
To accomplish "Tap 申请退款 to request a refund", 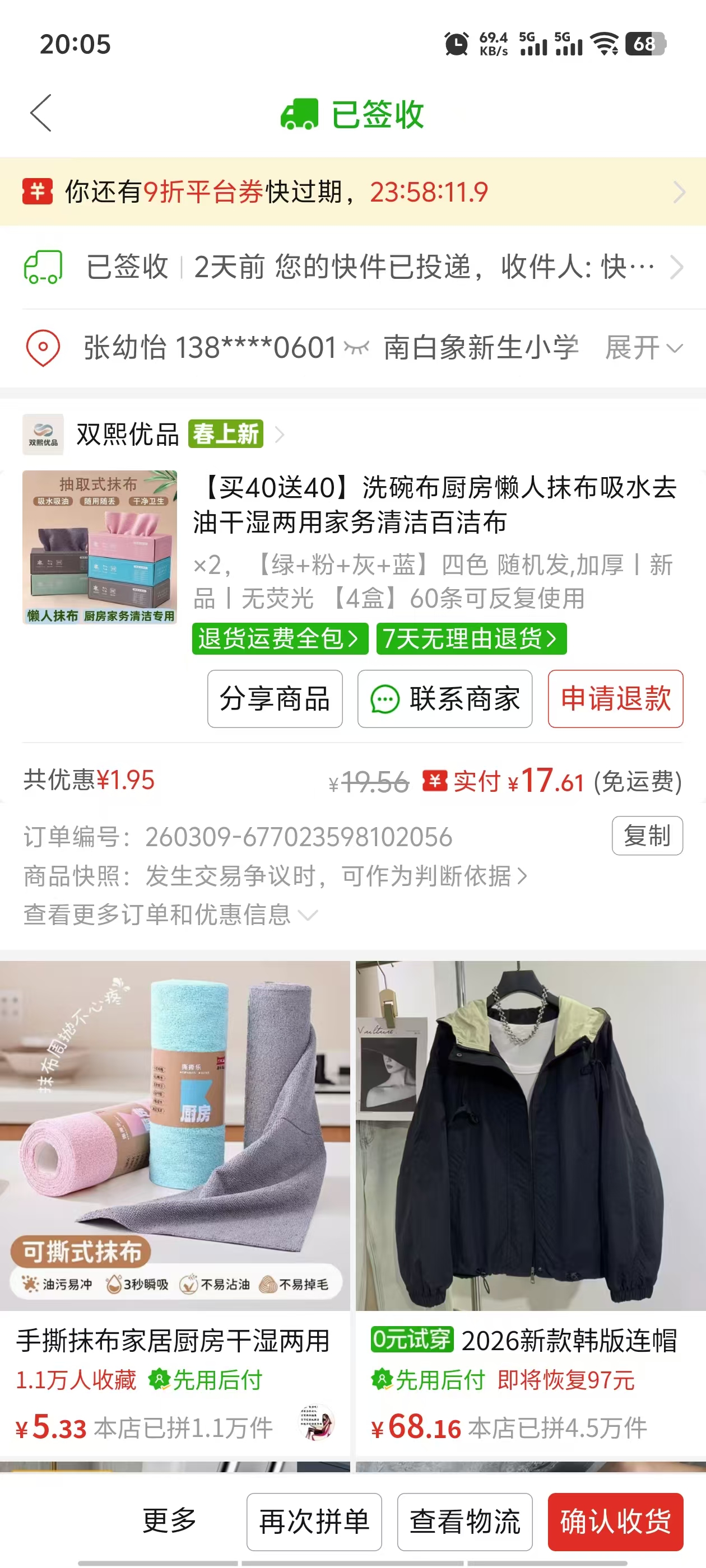I will click(615, 699).
